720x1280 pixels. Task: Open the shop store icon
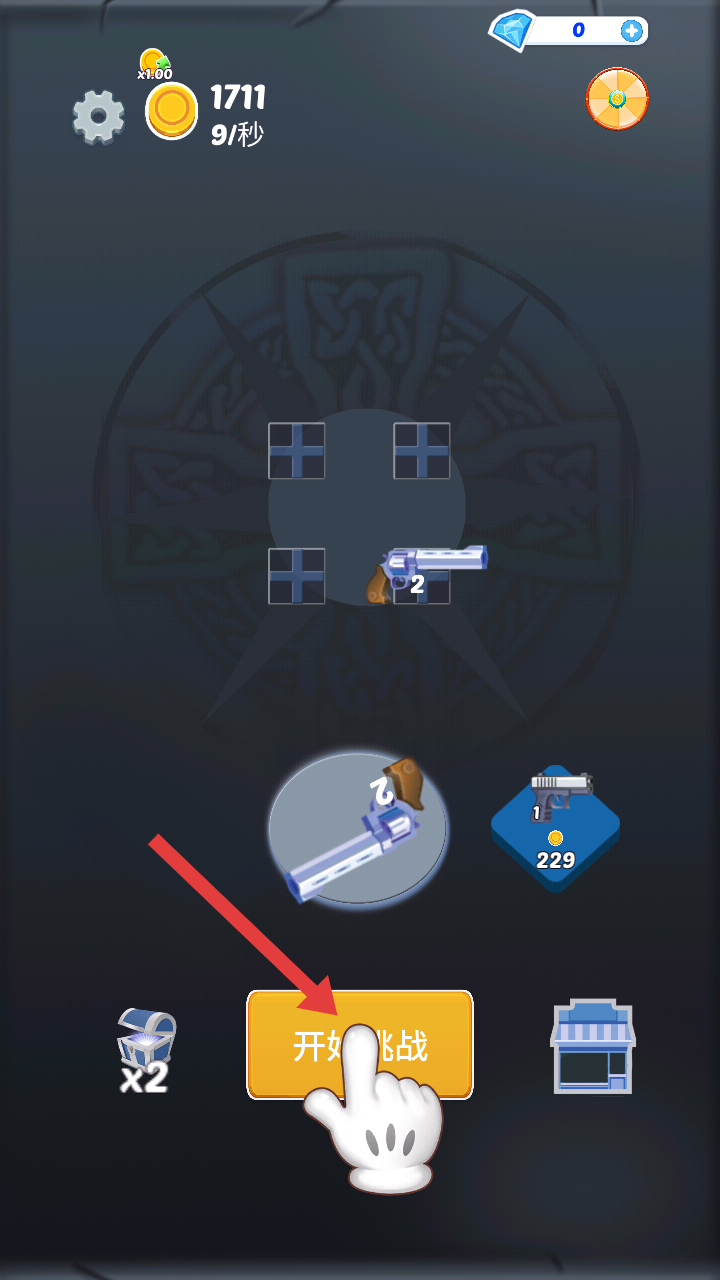coord(592,1046)
